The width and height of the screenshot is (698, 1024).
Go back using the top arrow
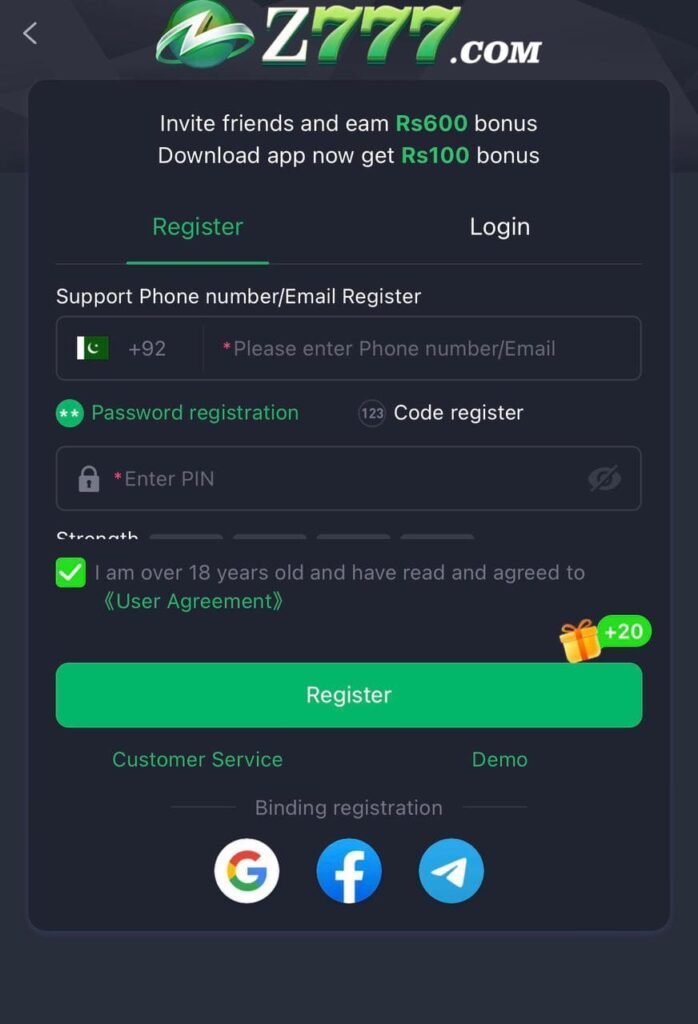click(30, 34)
